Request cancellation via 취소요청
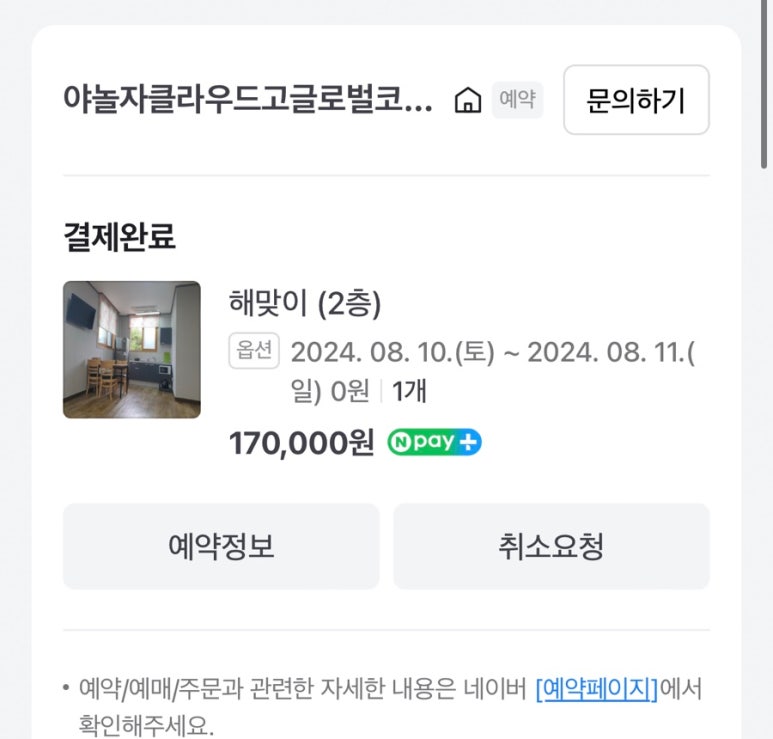 (551, 546)
